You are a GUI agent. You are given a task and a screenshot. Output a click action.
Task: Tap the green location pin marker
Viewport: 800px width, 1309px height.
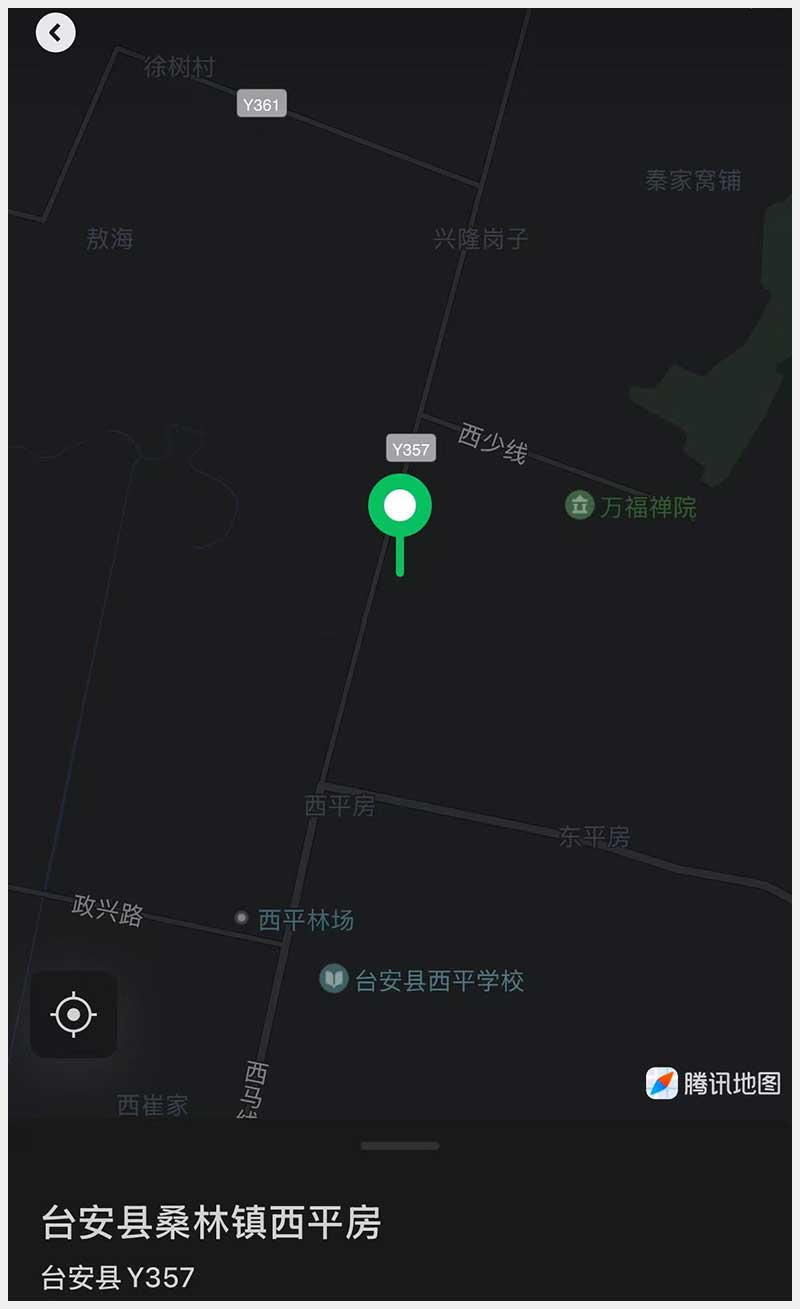[x=400, y=507]
